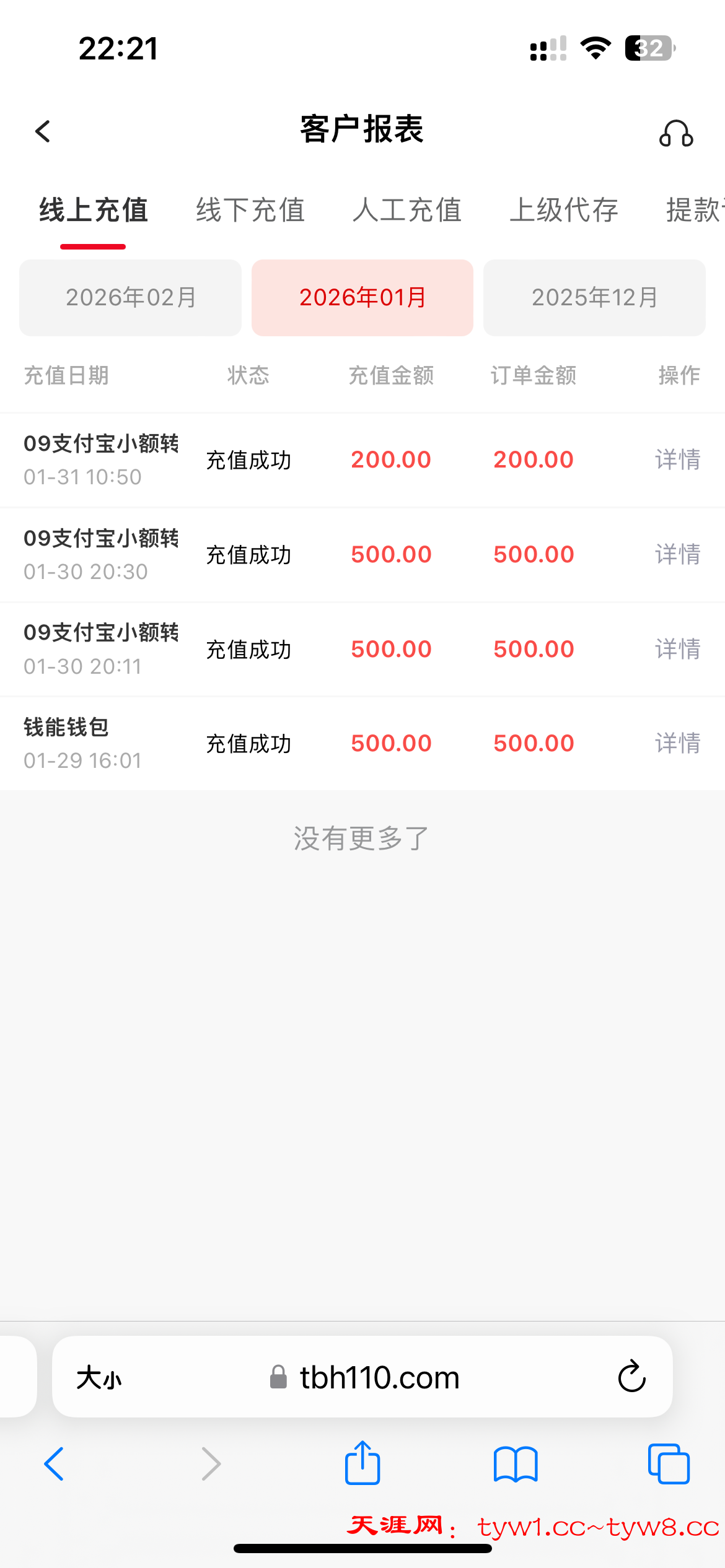Filter records by 2025年12月
Image resolution: width=725 pixels, height=1568 pixels.
point(594,298)
